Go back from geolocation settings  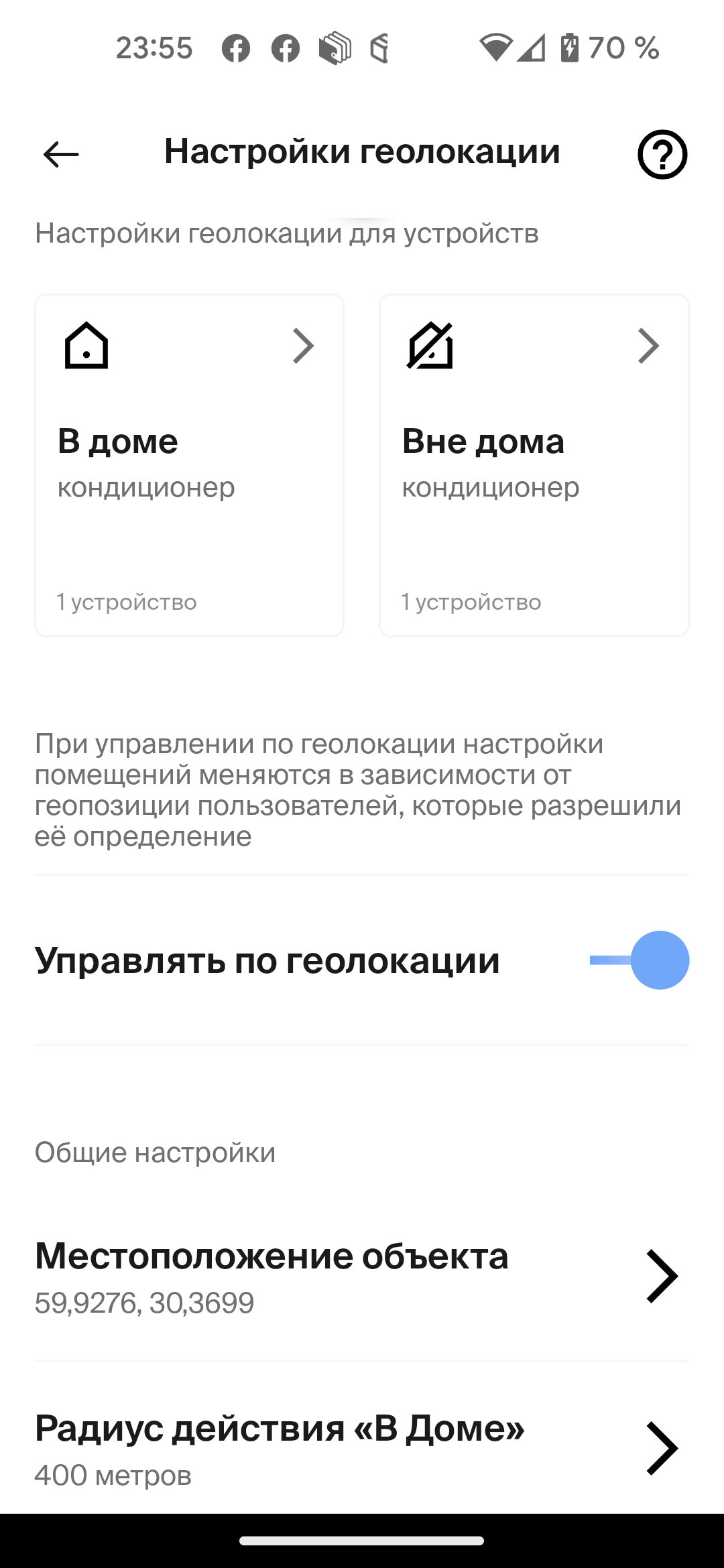coord(61,154)
